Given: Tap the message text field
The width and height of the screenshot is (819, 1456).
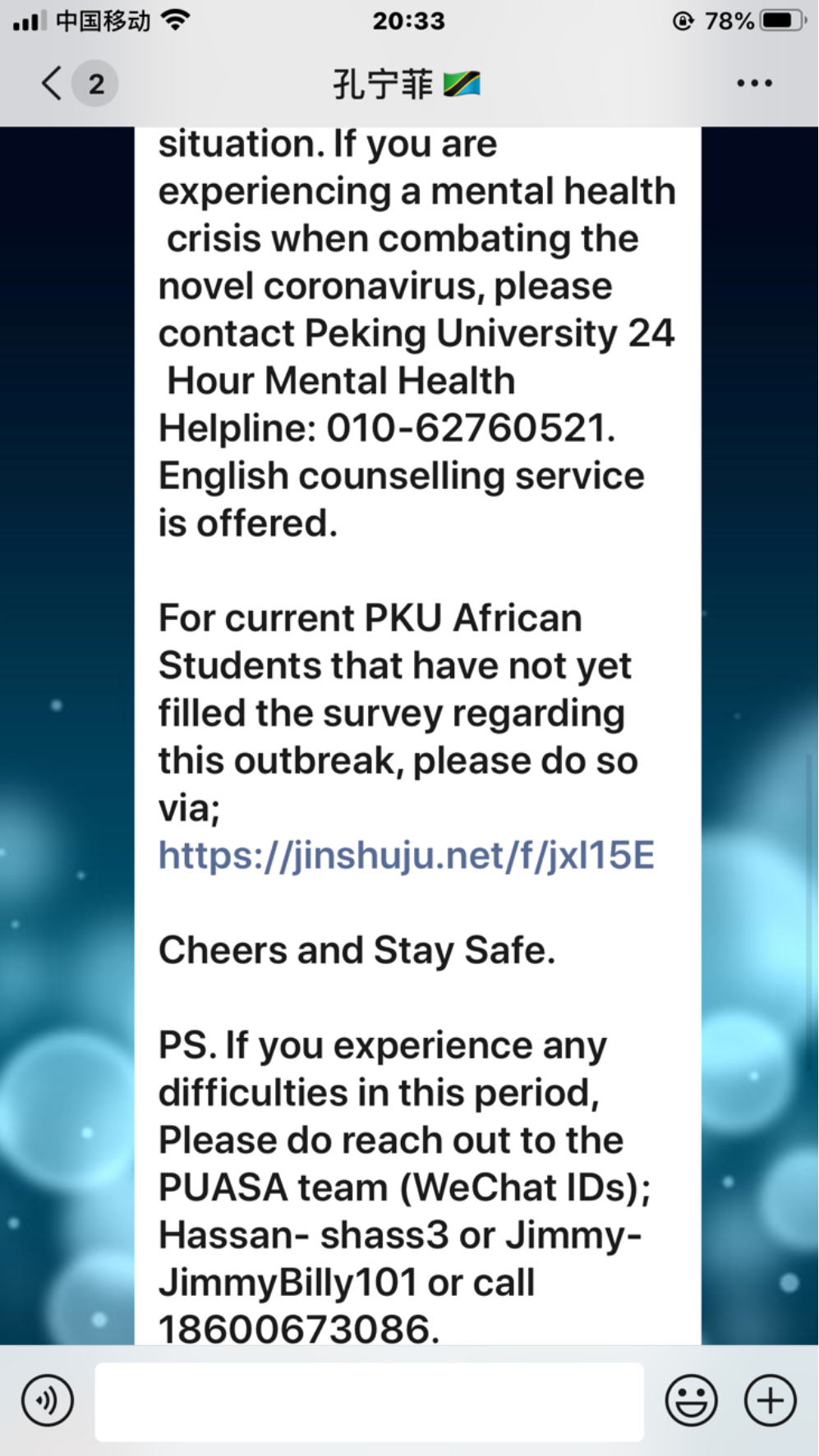Looking at the screenshot, I should (x=370, y=1401).
